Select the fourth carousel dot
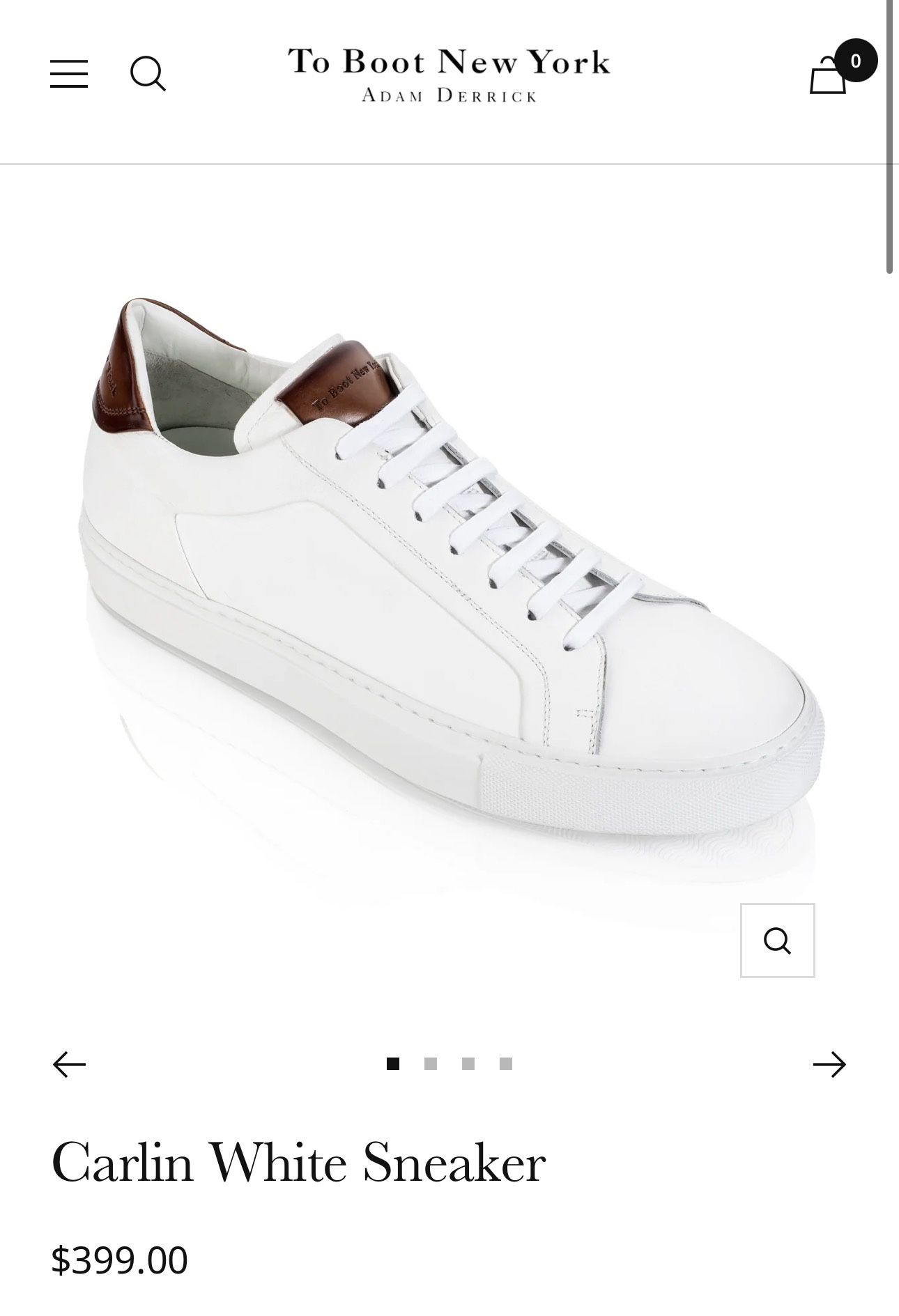 [x=505, y=1064]
